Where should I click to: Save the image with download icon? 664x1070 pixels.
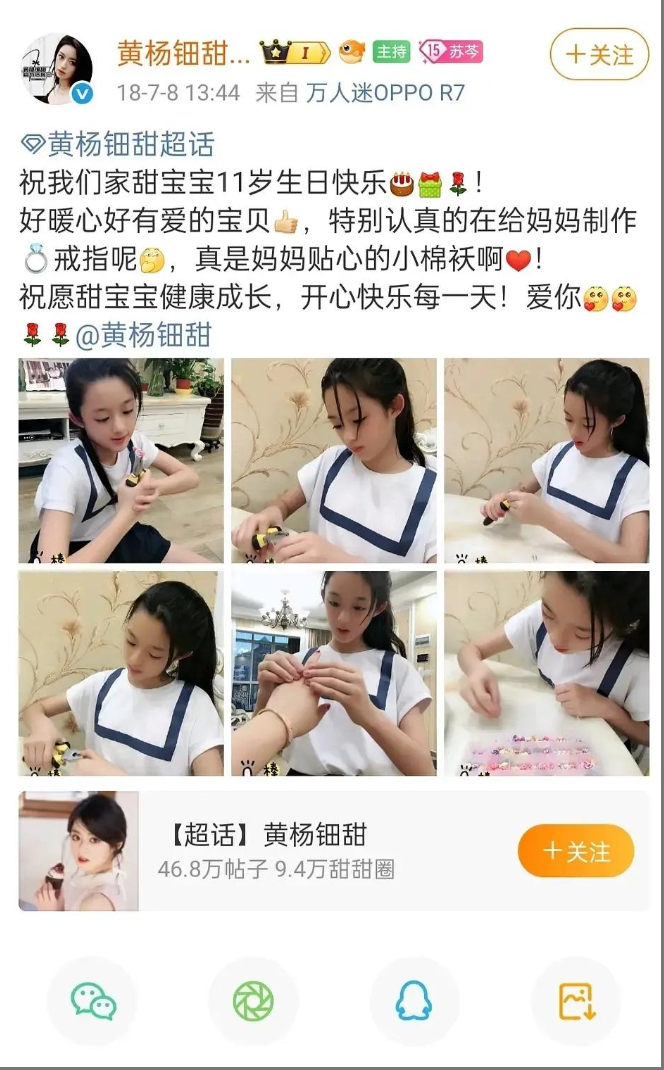(x=577, y=1002)
